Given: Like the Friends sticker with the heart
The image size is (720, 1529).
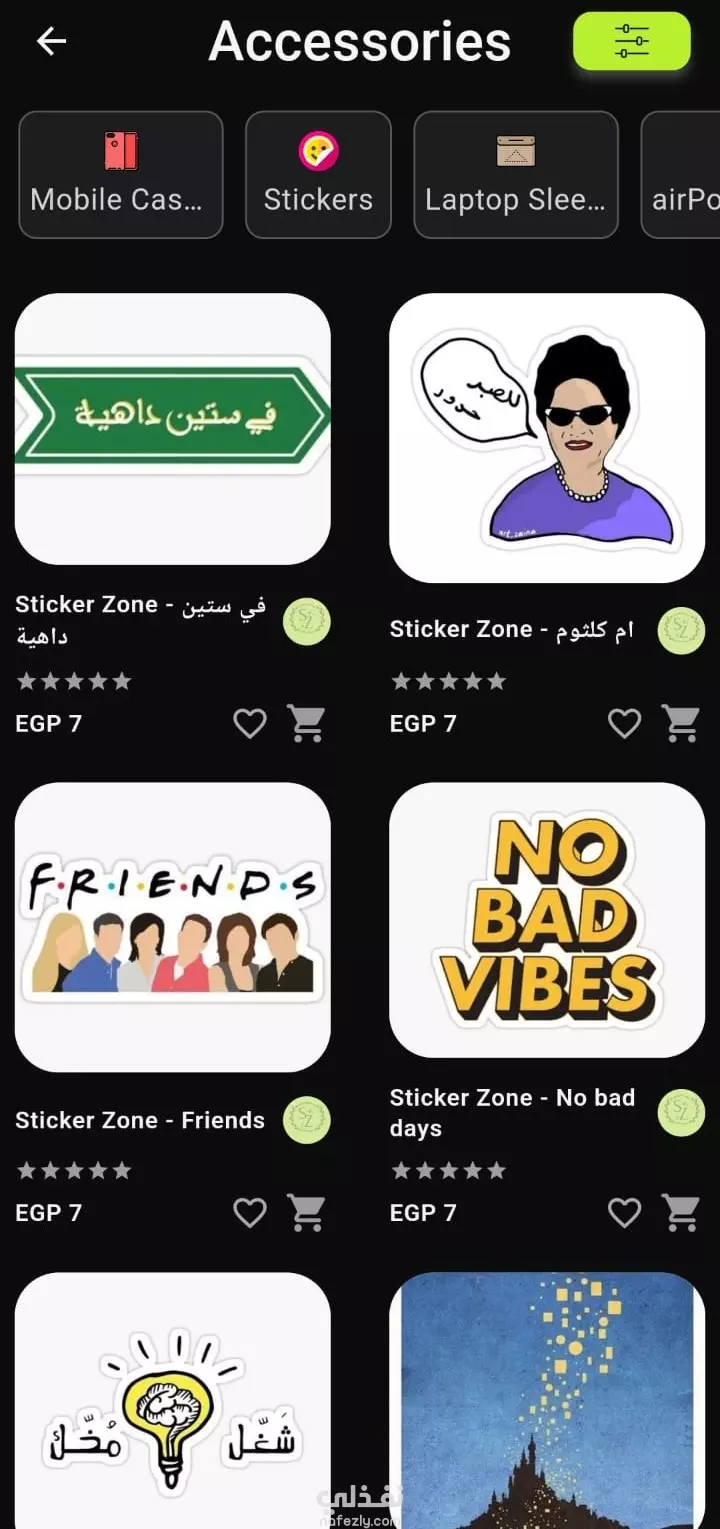Looking at the screenshot, I should 250,1212.
